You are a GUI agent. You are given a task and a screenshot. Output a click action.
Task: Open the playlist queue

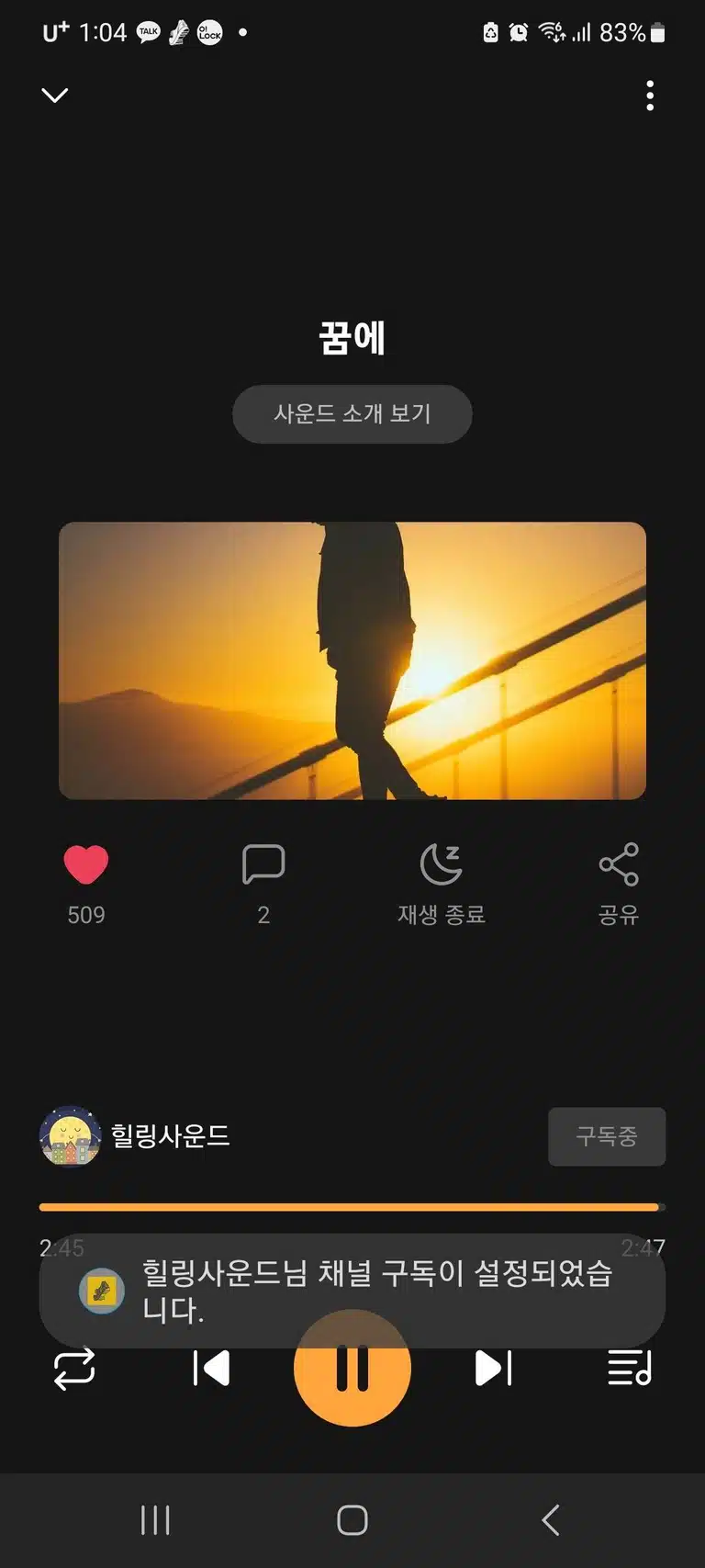click(x=630, y=1369)
